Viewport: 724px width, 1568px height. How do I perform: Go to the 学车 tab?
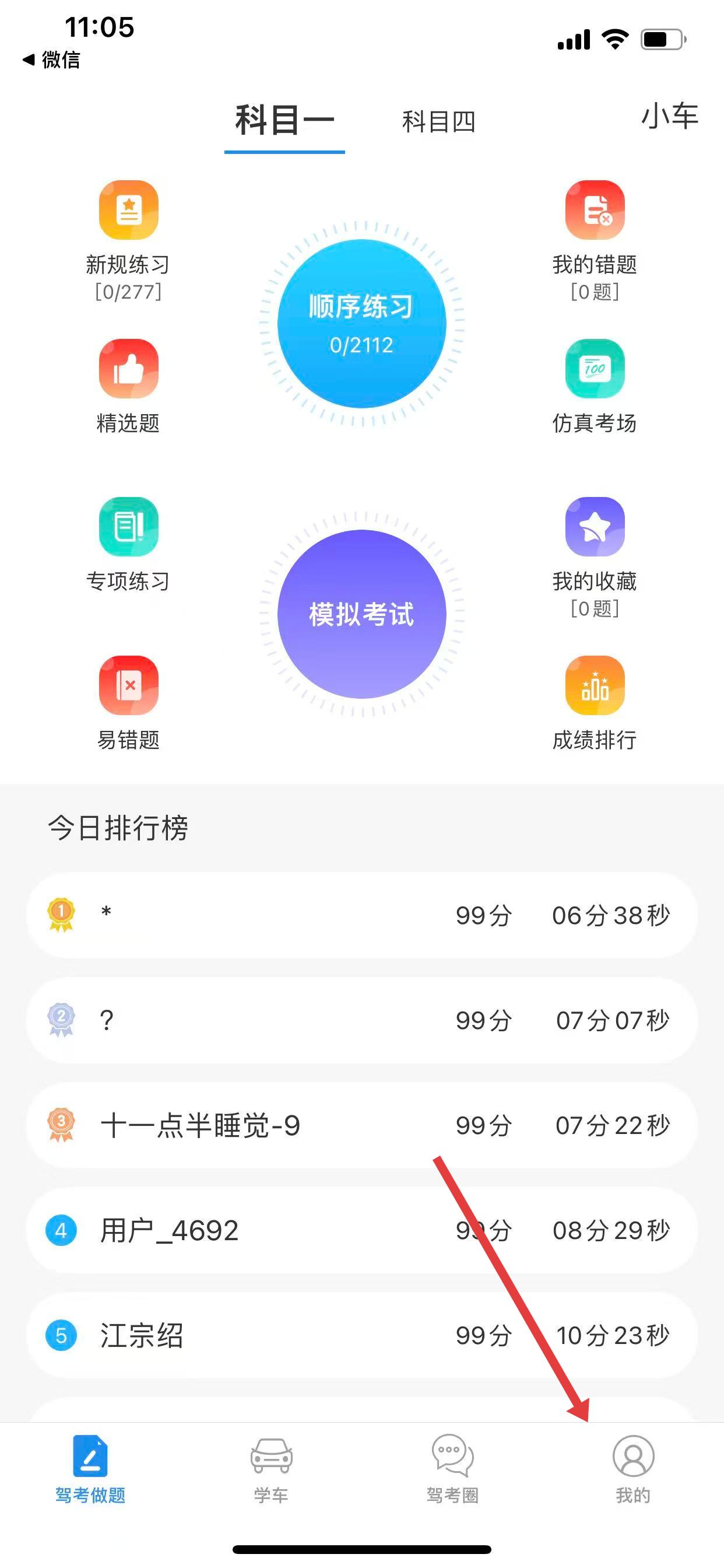[x=271, y=1468]
